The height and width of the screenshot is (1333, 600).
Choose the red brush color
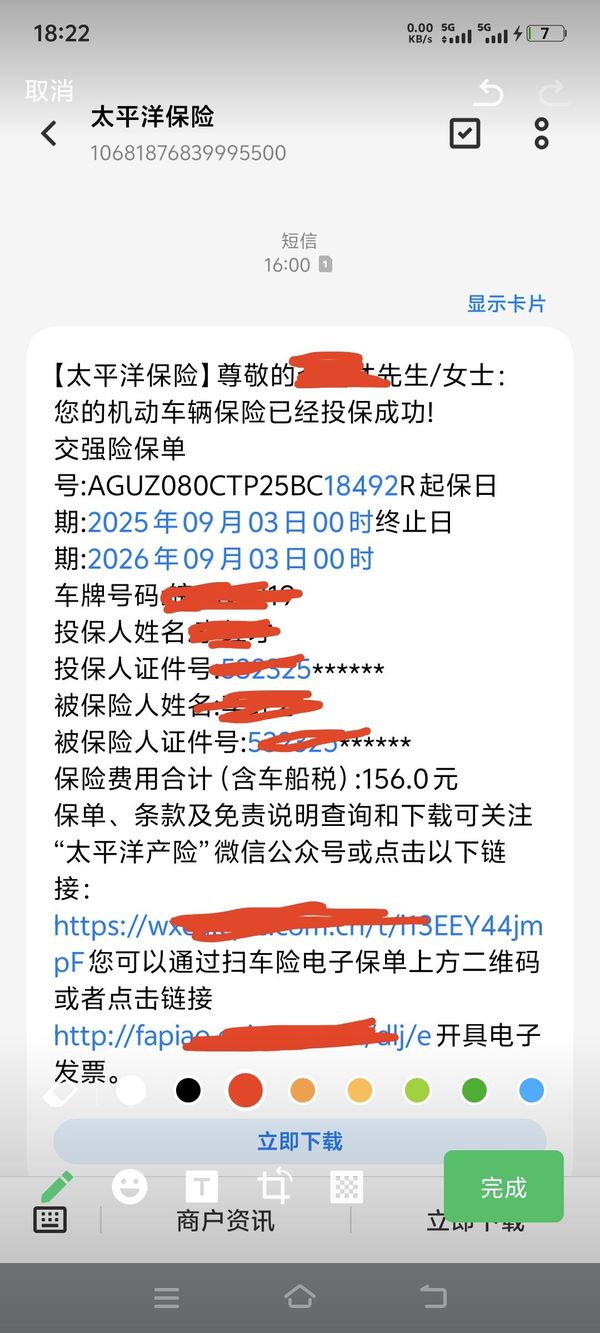click(245, 1090)
